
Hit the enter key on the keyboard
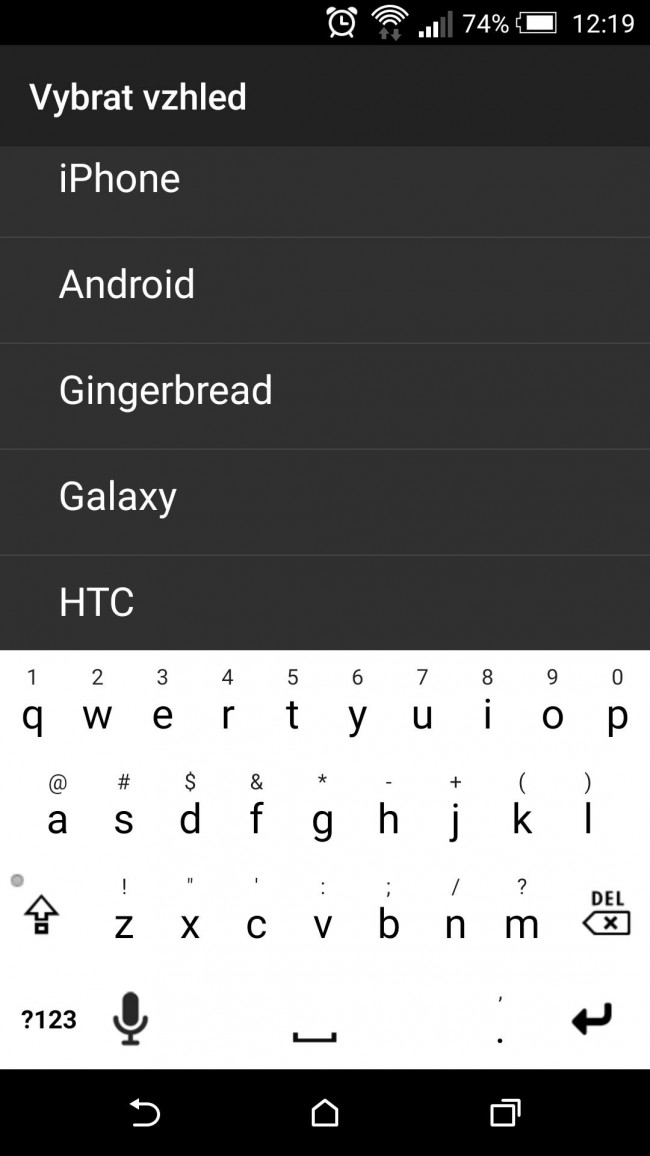click(591, 1018)
